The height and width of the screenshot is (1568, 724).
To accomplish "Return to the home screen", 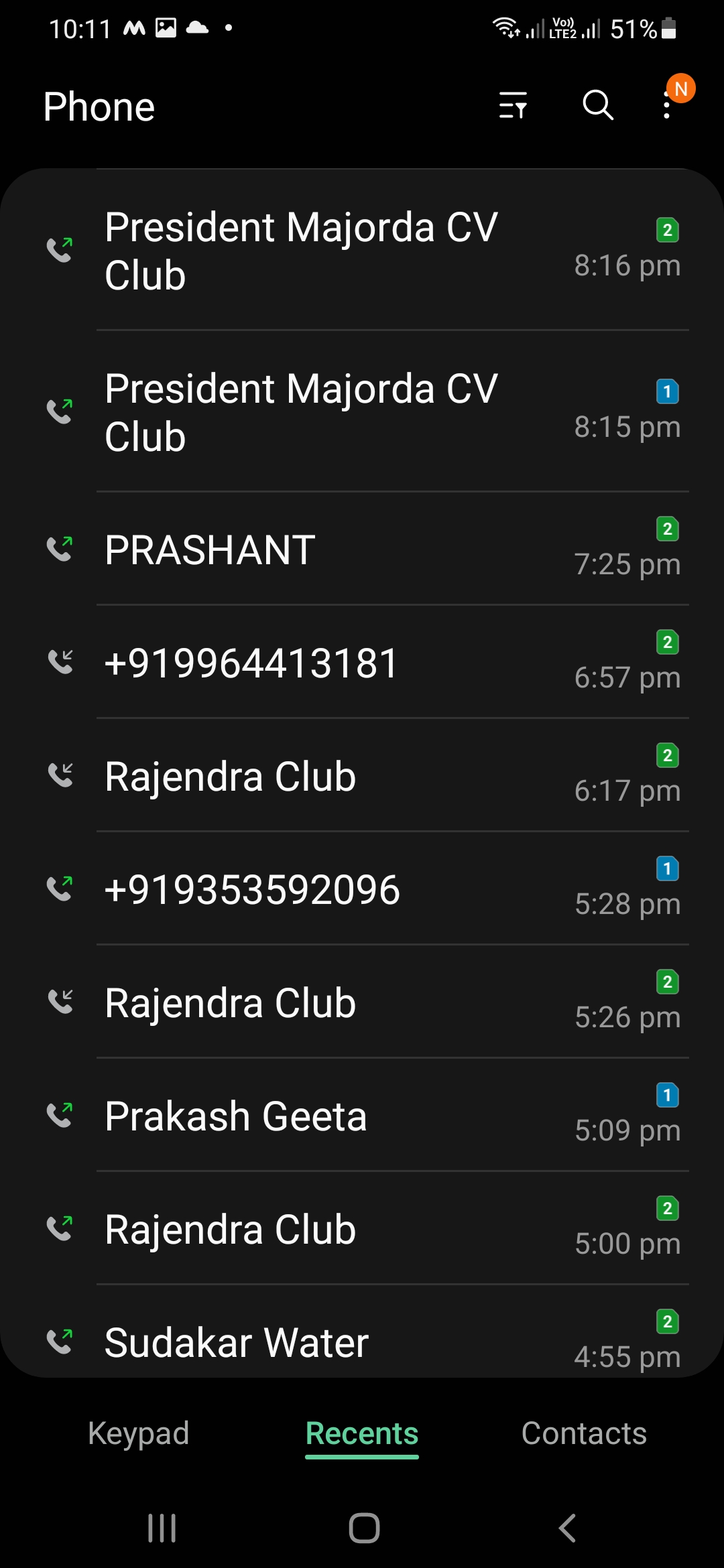I will coord(364,1528).
